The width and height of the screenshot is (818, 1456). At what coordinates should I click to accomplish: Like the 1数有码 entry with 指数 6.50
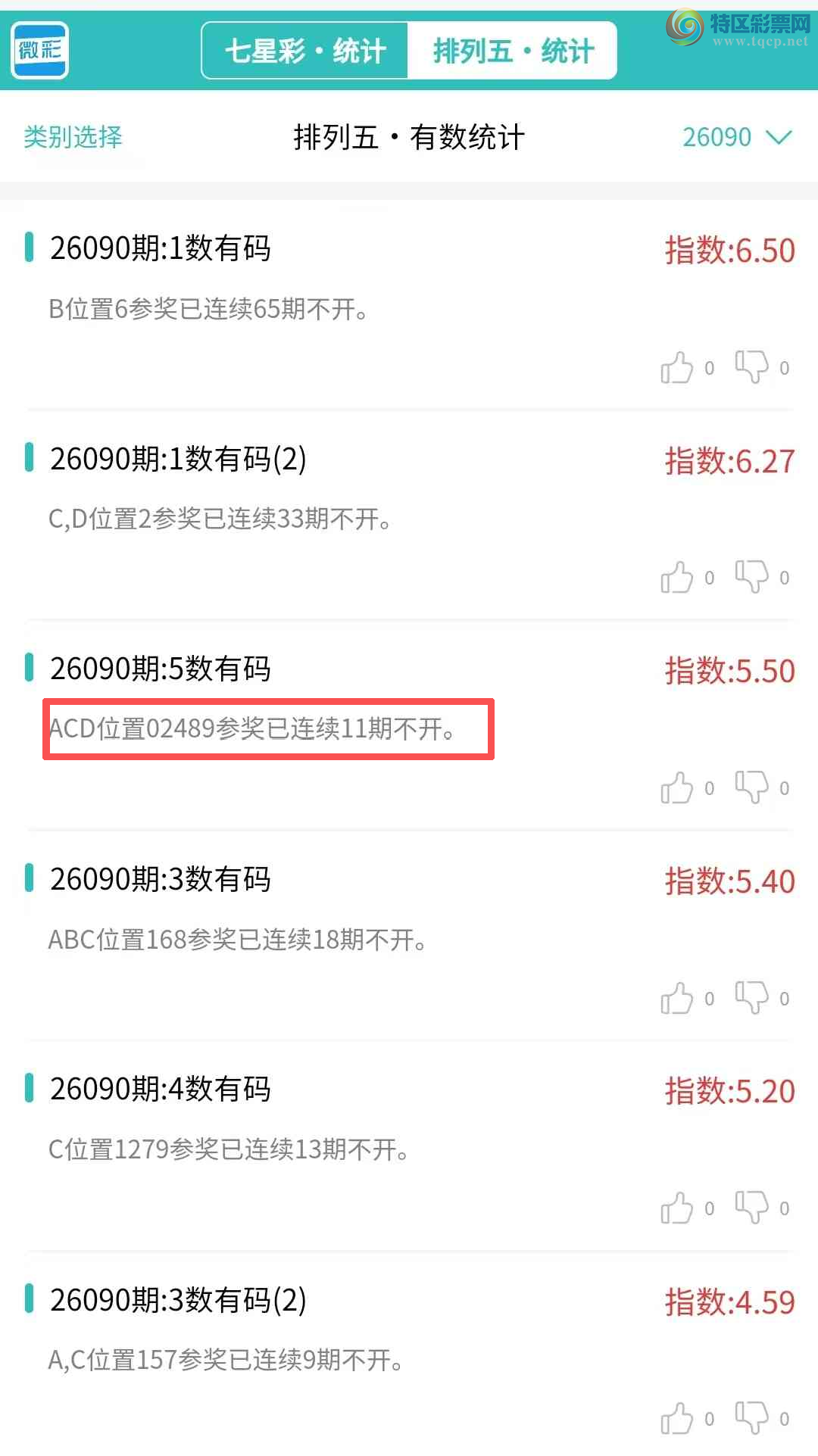677,368
